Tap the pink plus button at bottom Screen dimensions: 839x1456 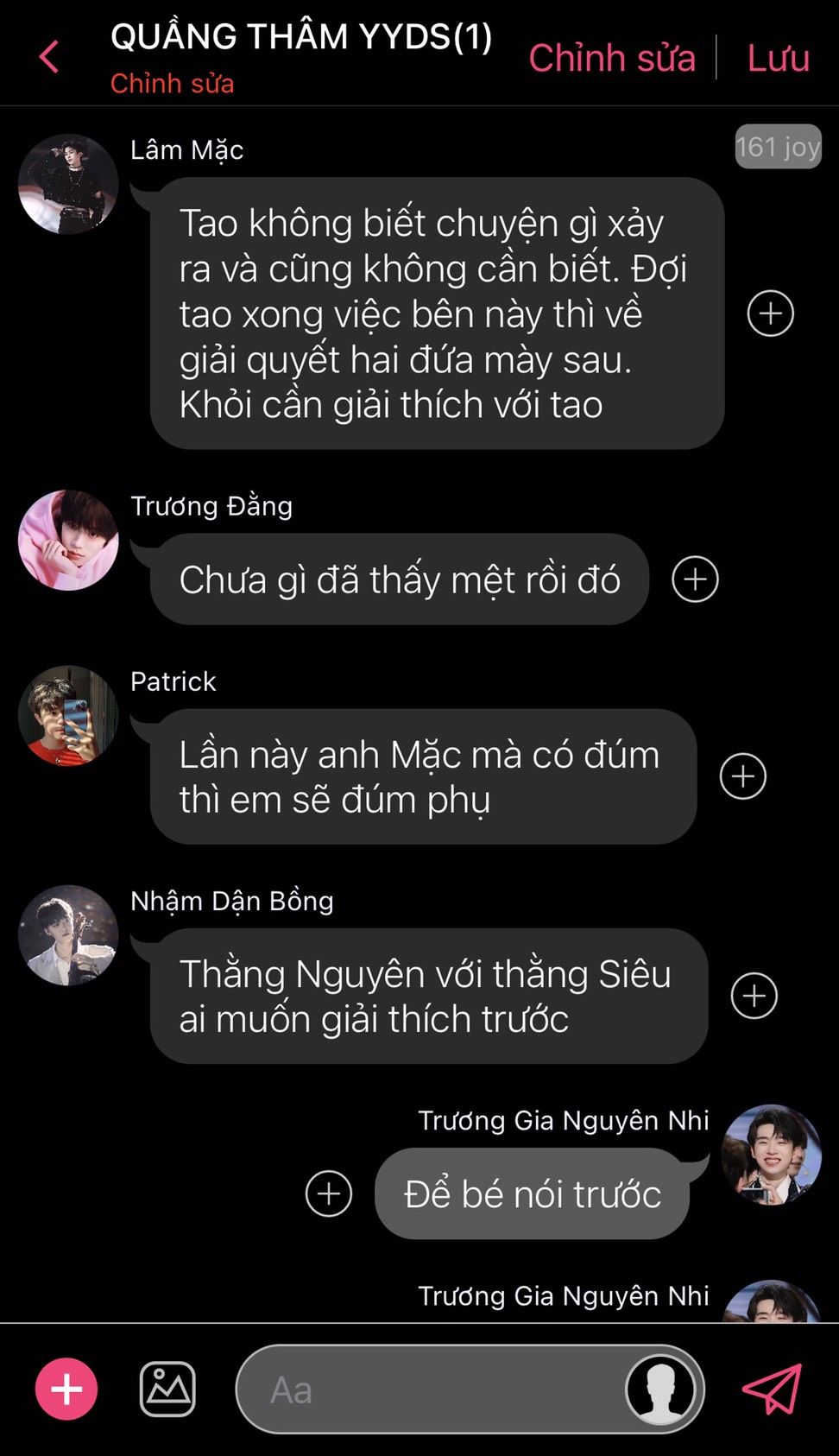[66, 1389]
